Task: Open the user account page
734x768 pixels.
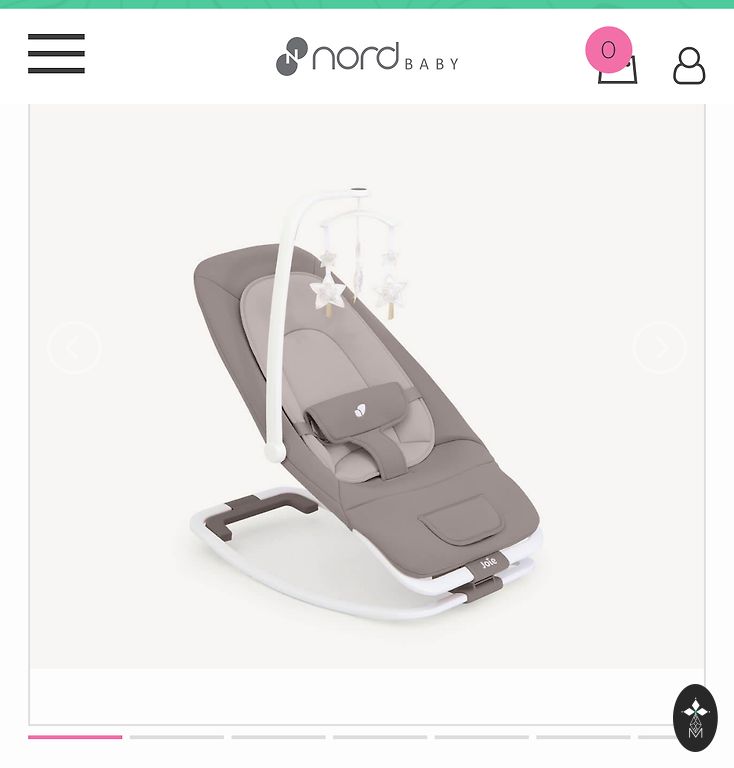Action: 689,66
